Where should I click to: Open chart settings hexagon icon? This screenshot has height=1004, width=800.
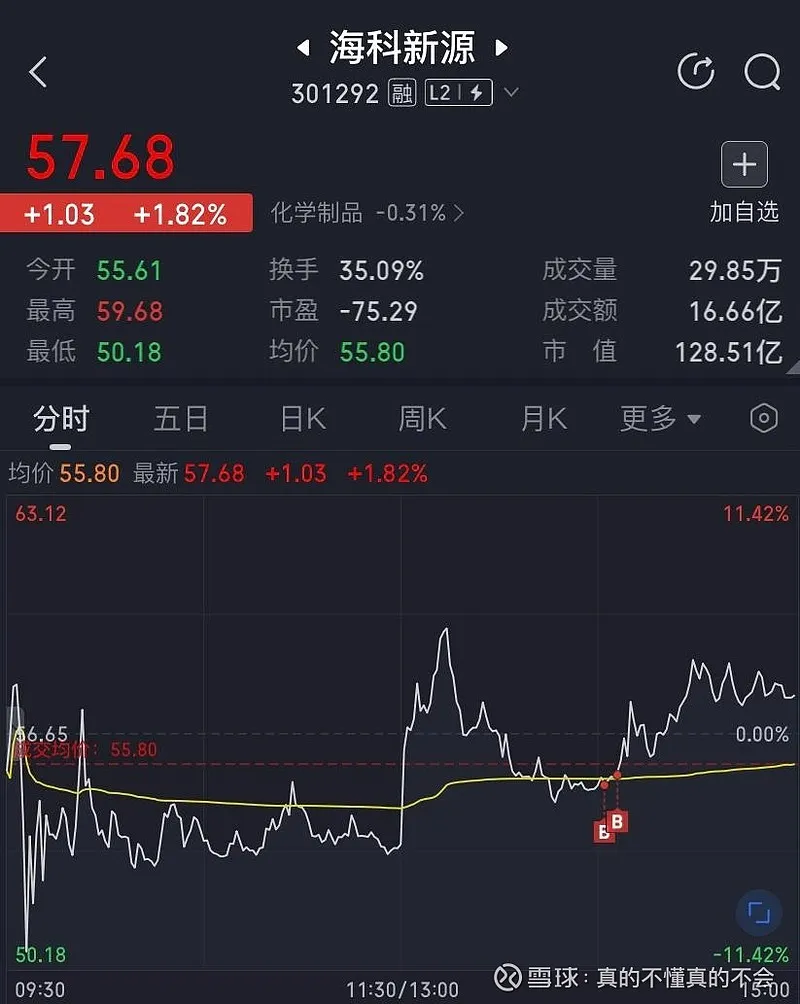coord(763,418)
